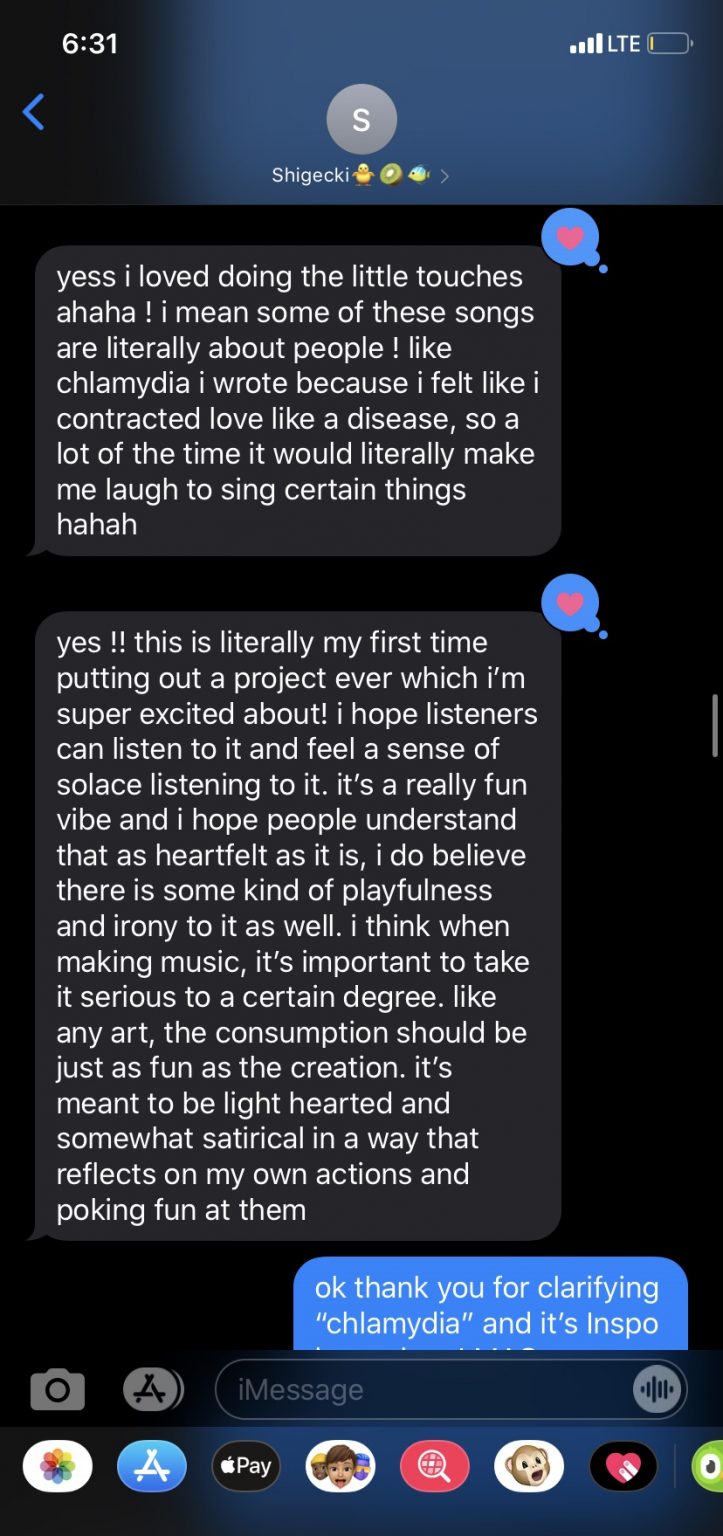This screenshot has height=1536, width=723.
Task: Open the Photos iMessage app
Action: coord(57,1467)
